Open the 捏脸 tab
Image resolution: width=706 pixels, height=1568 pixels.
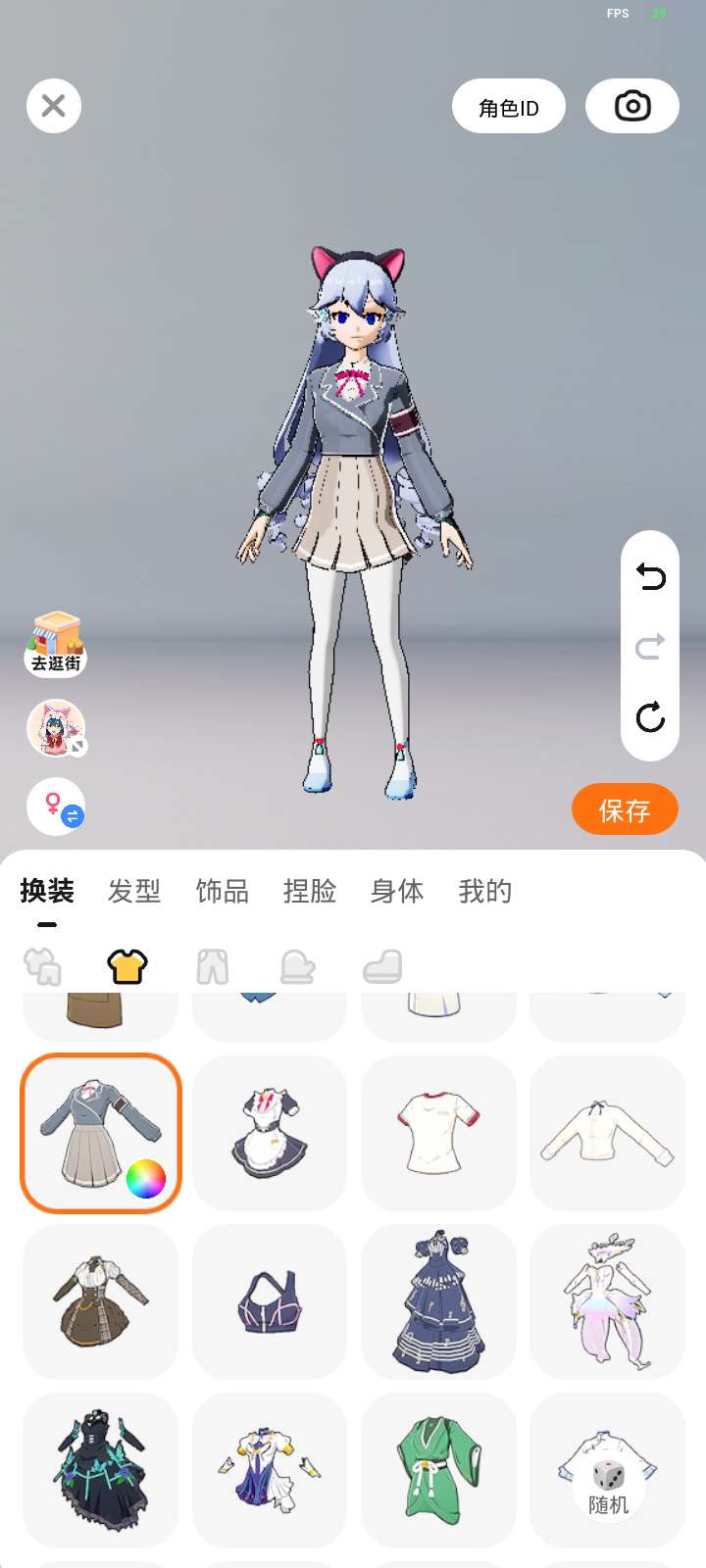point(310,891)
